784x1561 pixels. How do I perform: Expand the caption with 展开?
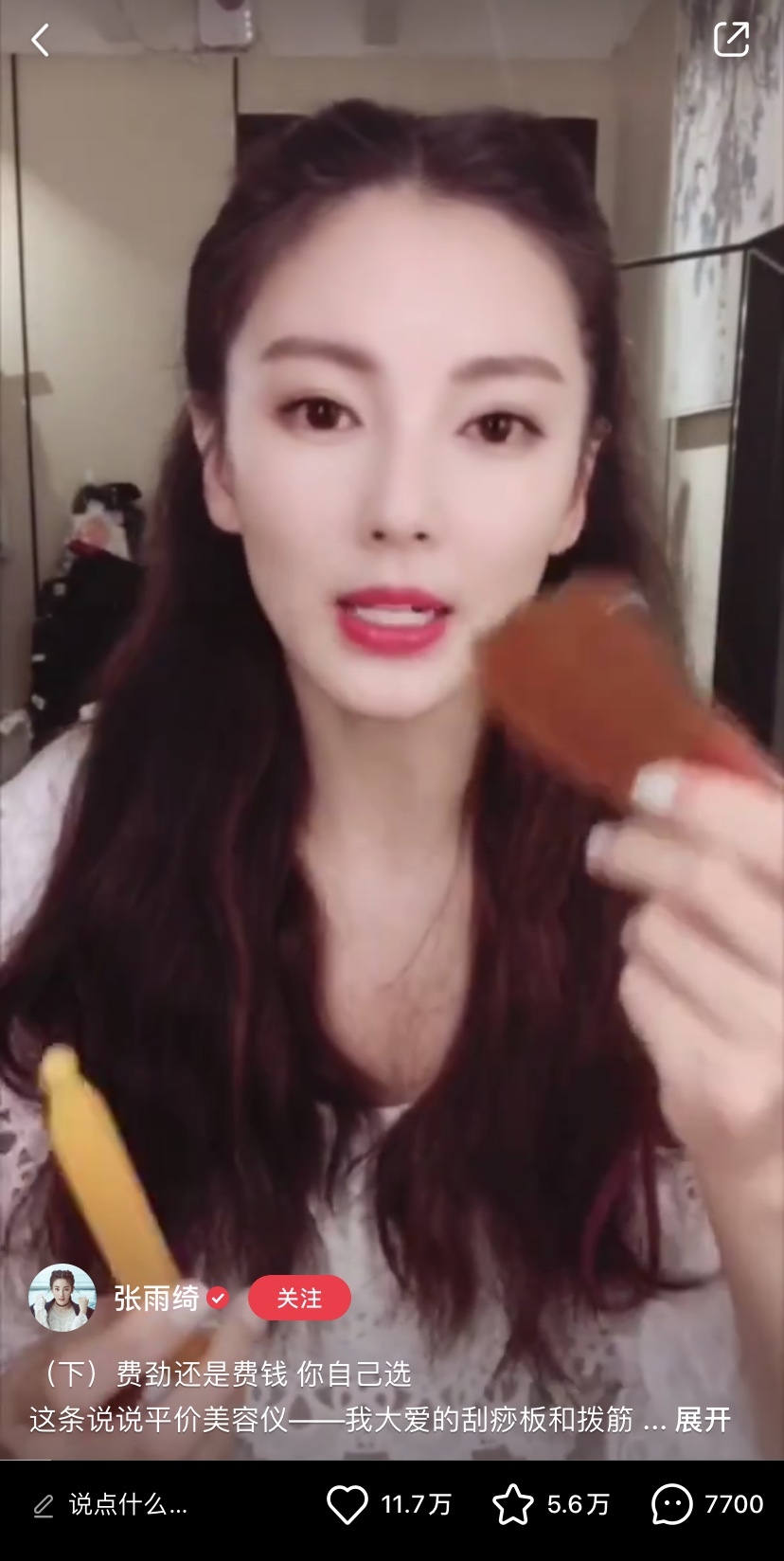tap(703, 1419)
